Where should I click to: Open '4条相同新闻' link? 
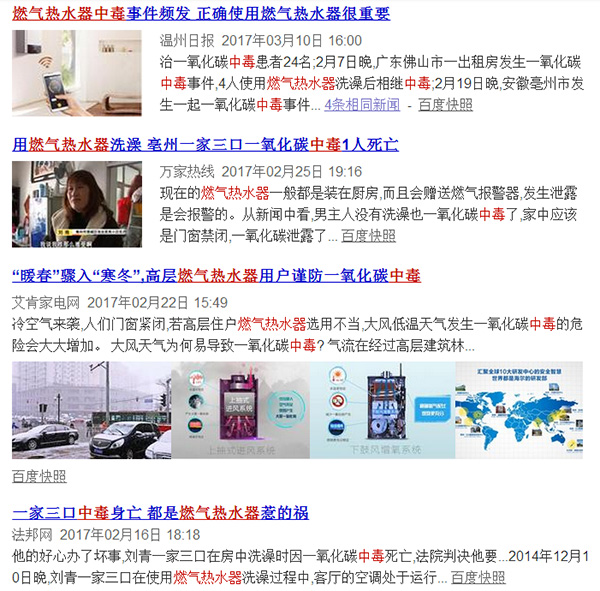(366, 104)
